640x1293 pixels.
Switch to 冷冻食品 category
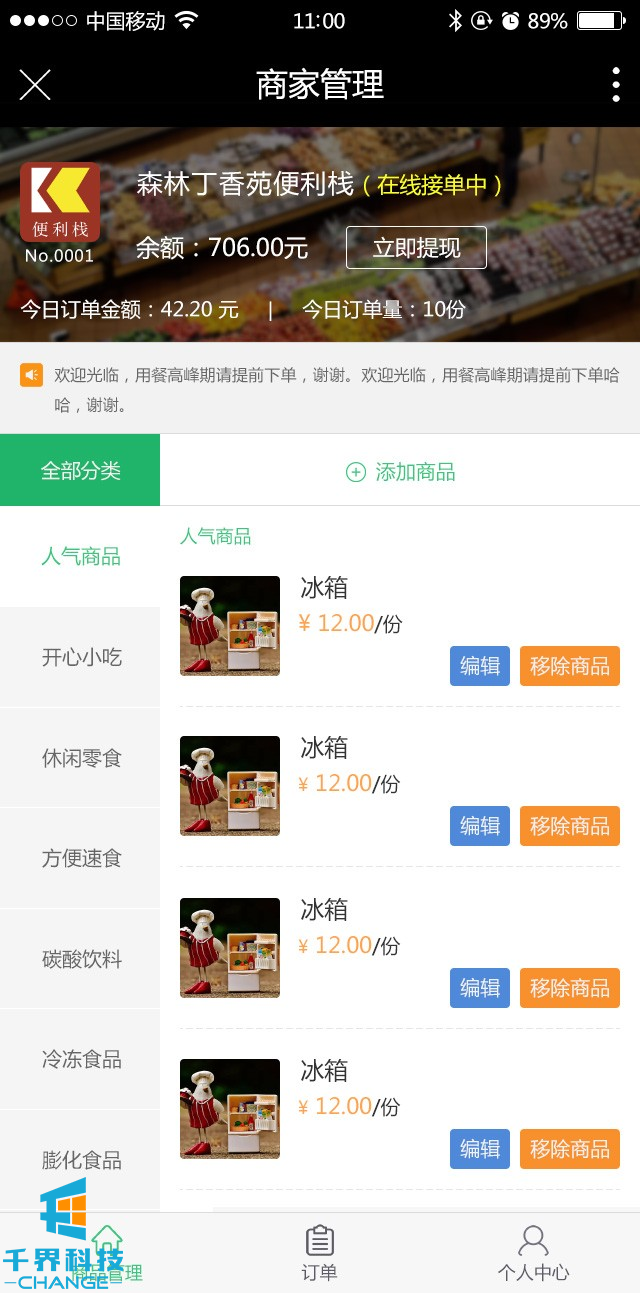80,1059
